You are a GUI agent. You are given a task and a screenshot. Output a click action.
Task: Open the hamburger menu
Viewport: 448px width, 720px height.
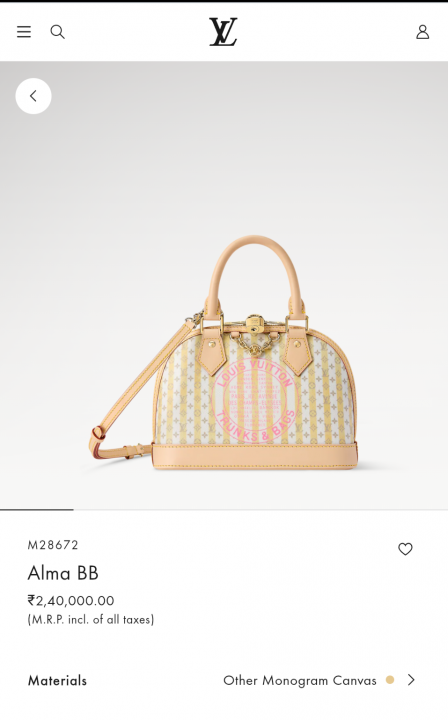click(x=24, y=32)
